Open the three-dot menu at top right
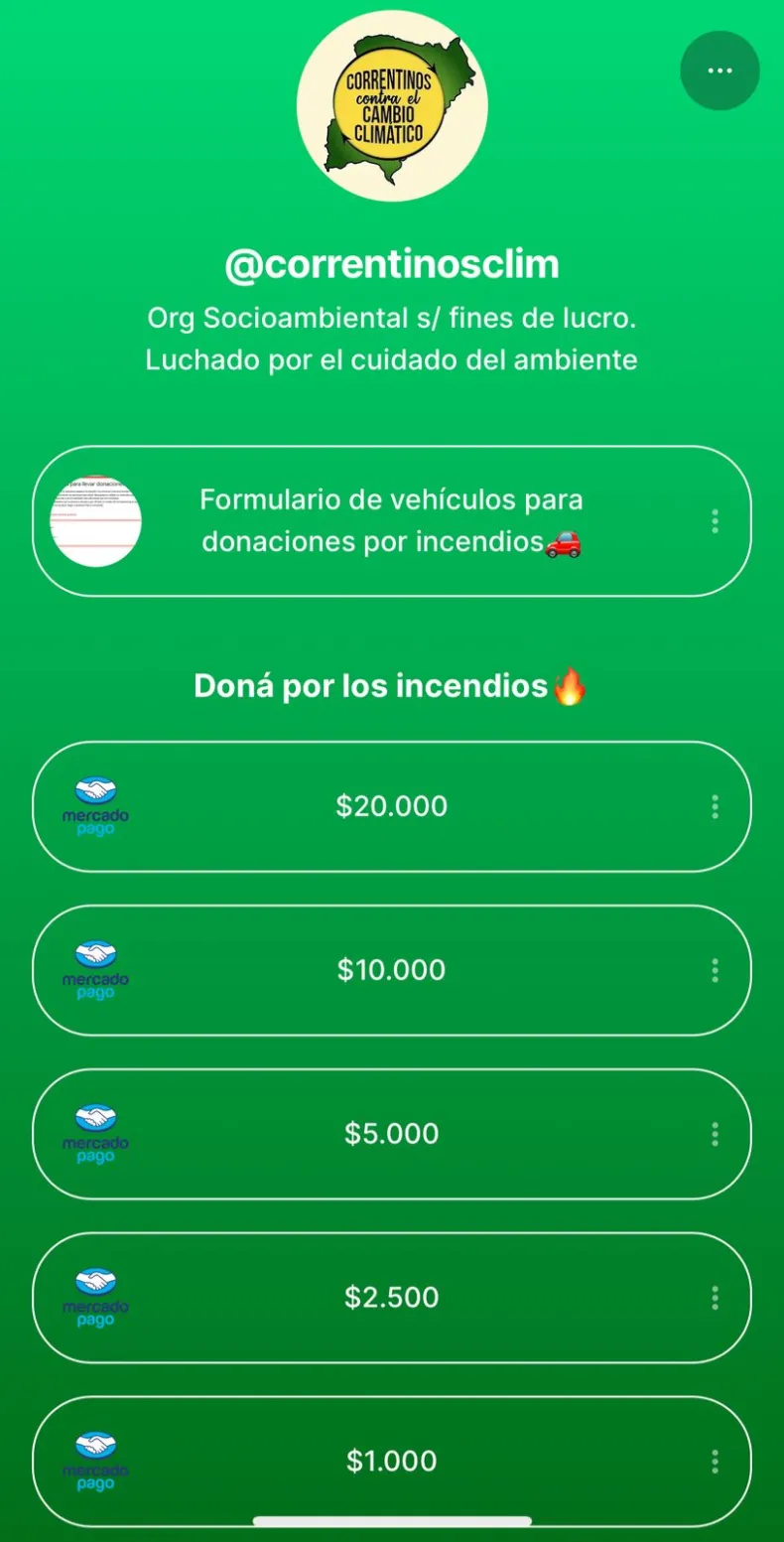Image resolution: width=784 pixels, height=1542 pixels. pos(719,70)
